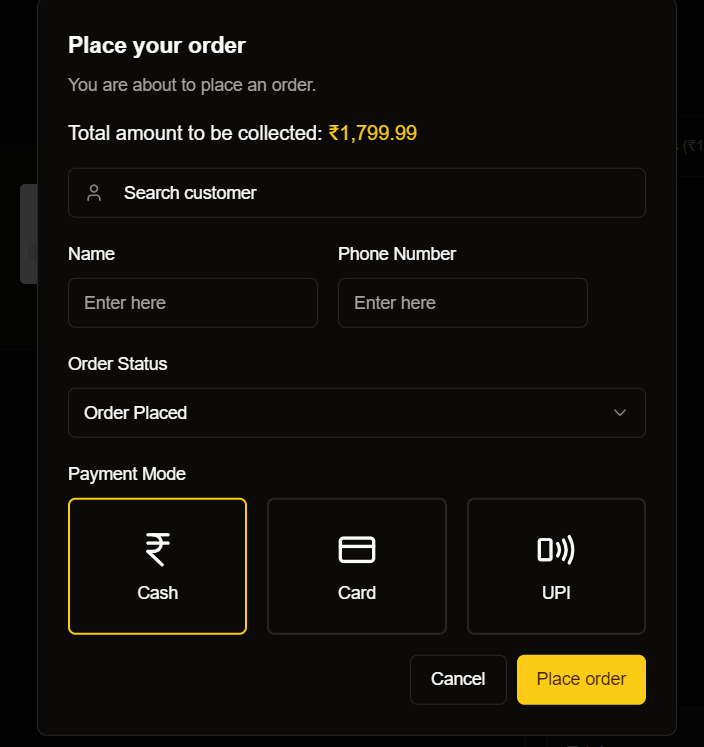Screen dimensions: 704x747
Task: Expand the Order Status dropdown
Action: click(x=356, y=413)
